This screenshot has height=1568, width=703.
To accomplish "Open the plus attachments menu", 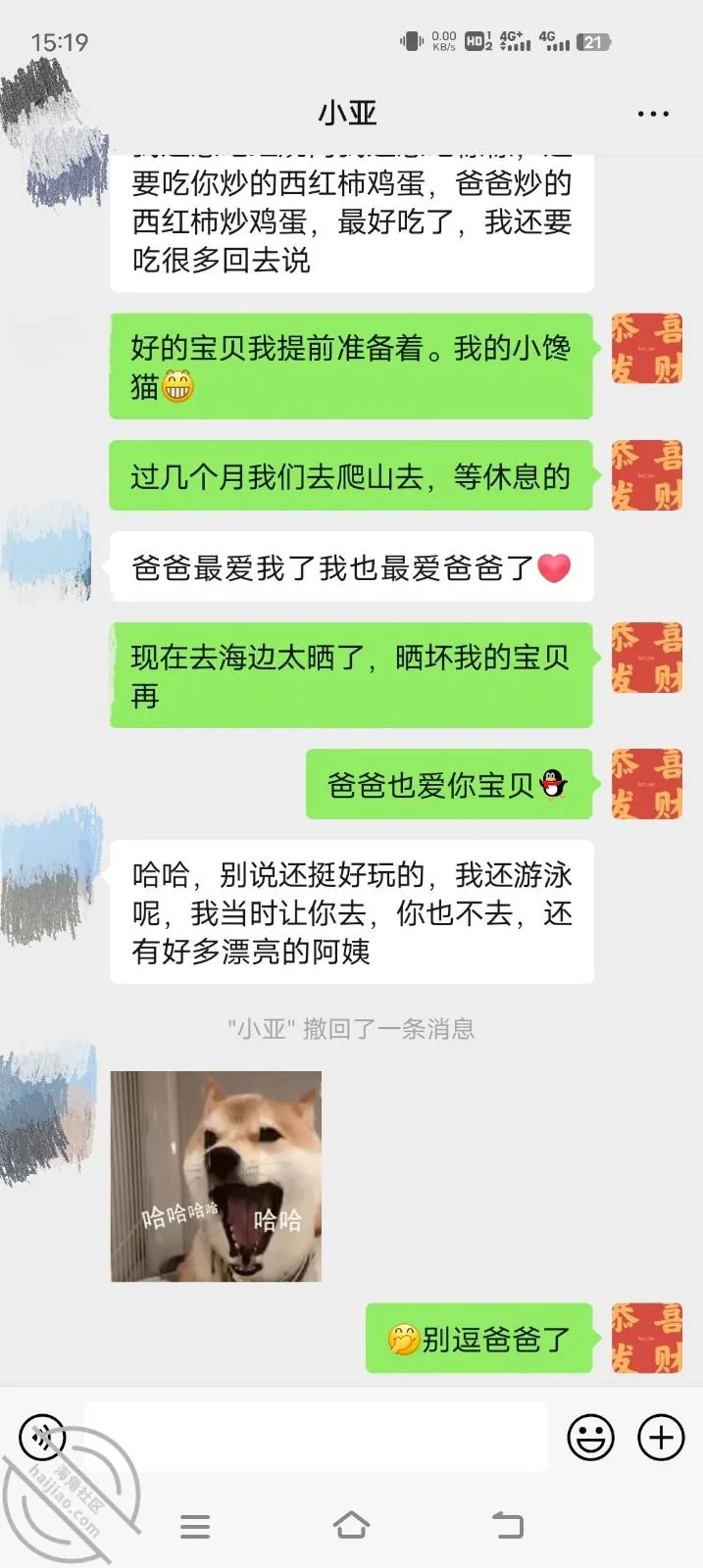I will [662, 1438].
